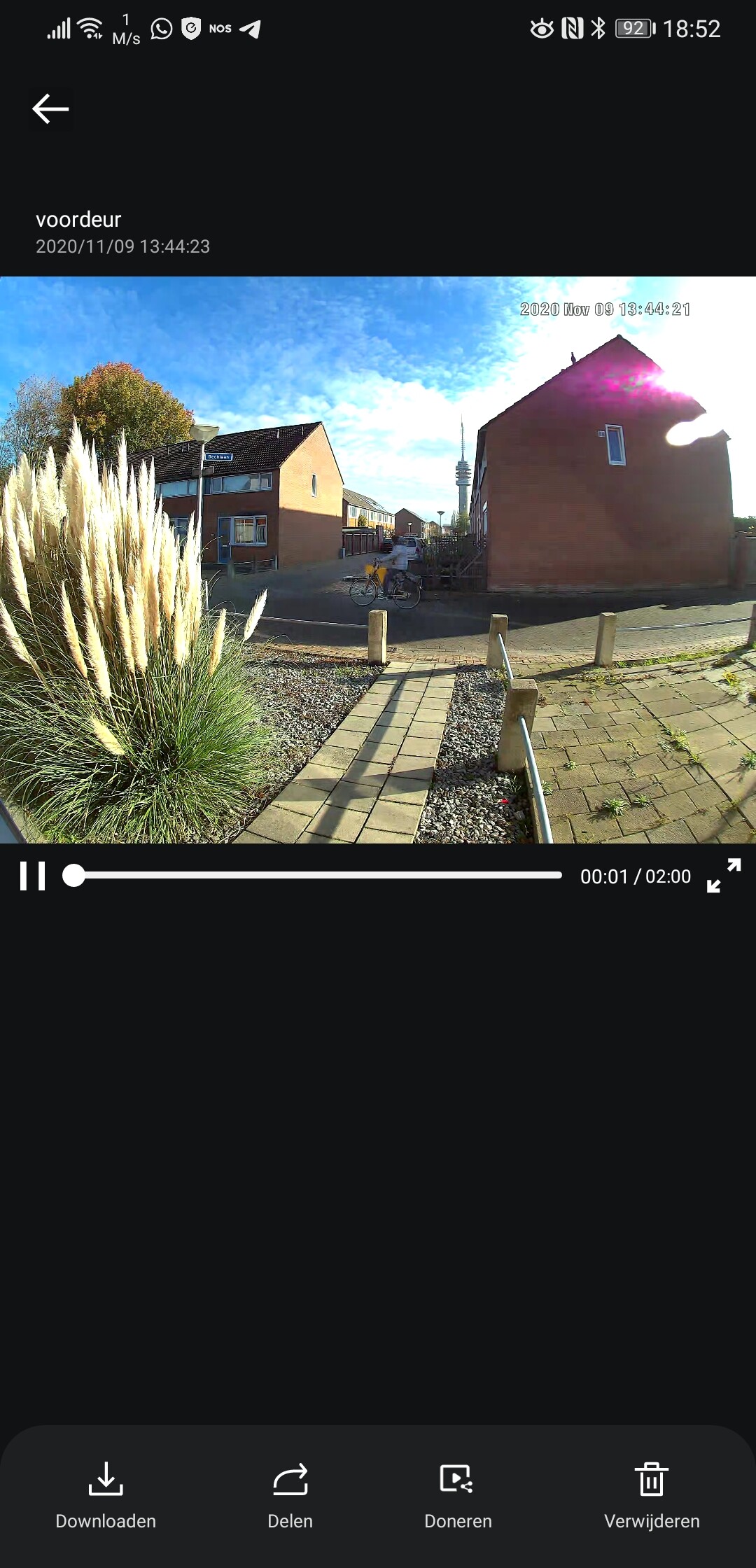The height and width of the screenshot is (1568, 756).
Task: Enter fullscreen video mode
Action: (x=724, y=876)
